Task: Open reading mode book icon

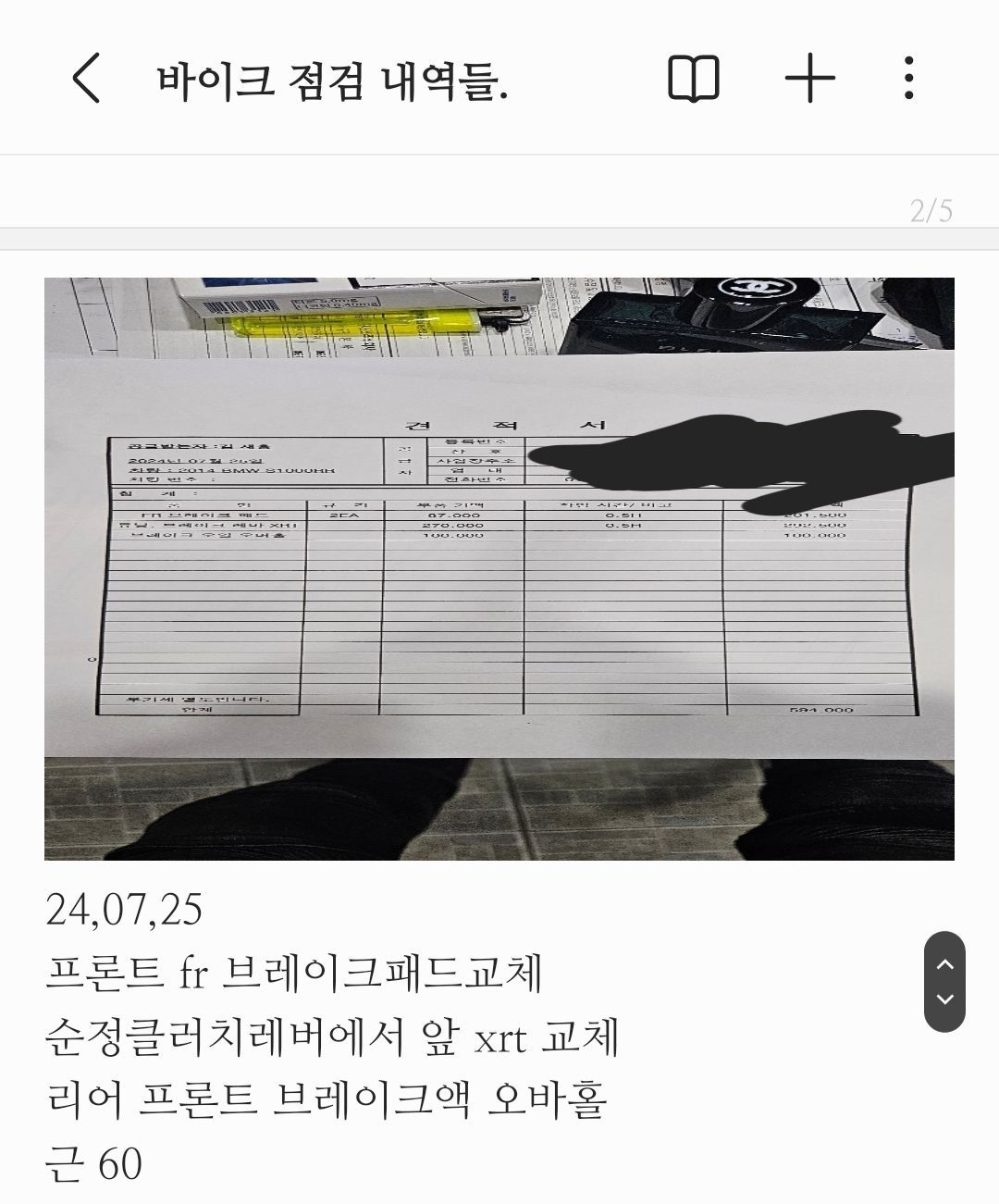Action: (x=693, y=78)
